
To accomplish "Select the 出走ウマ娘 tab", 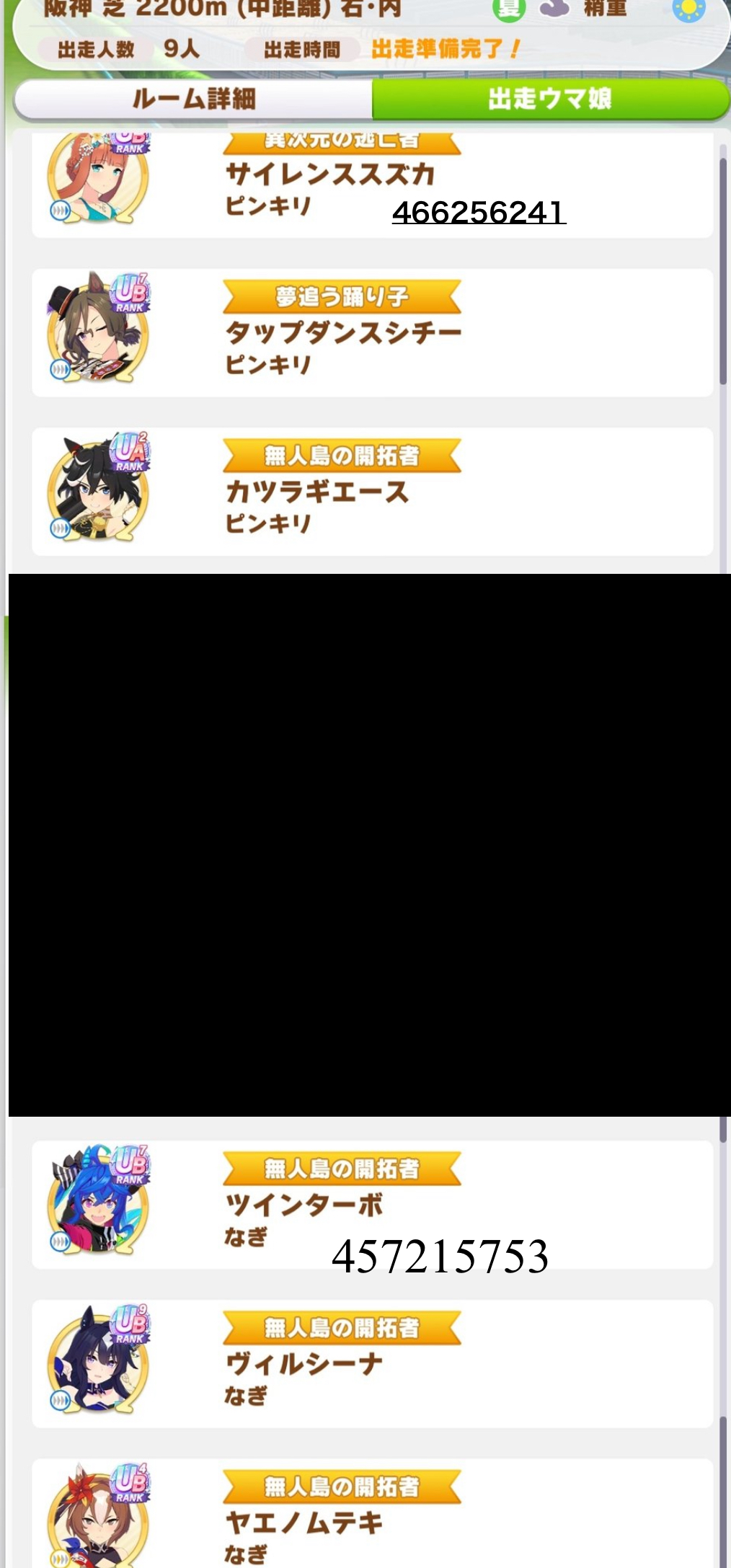I will [x=550, y=99].
